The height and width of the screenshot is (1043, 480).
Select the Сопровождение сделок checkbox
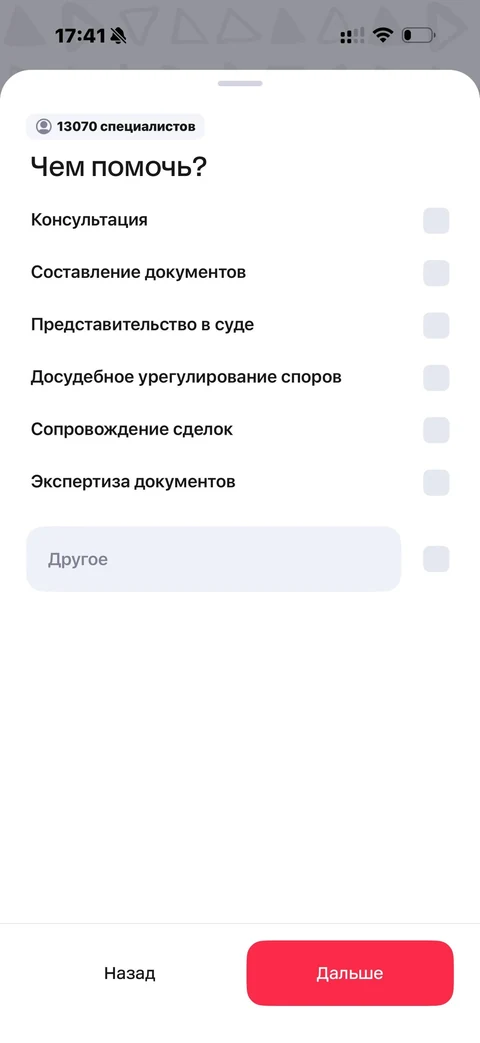[x=436, y=430]
